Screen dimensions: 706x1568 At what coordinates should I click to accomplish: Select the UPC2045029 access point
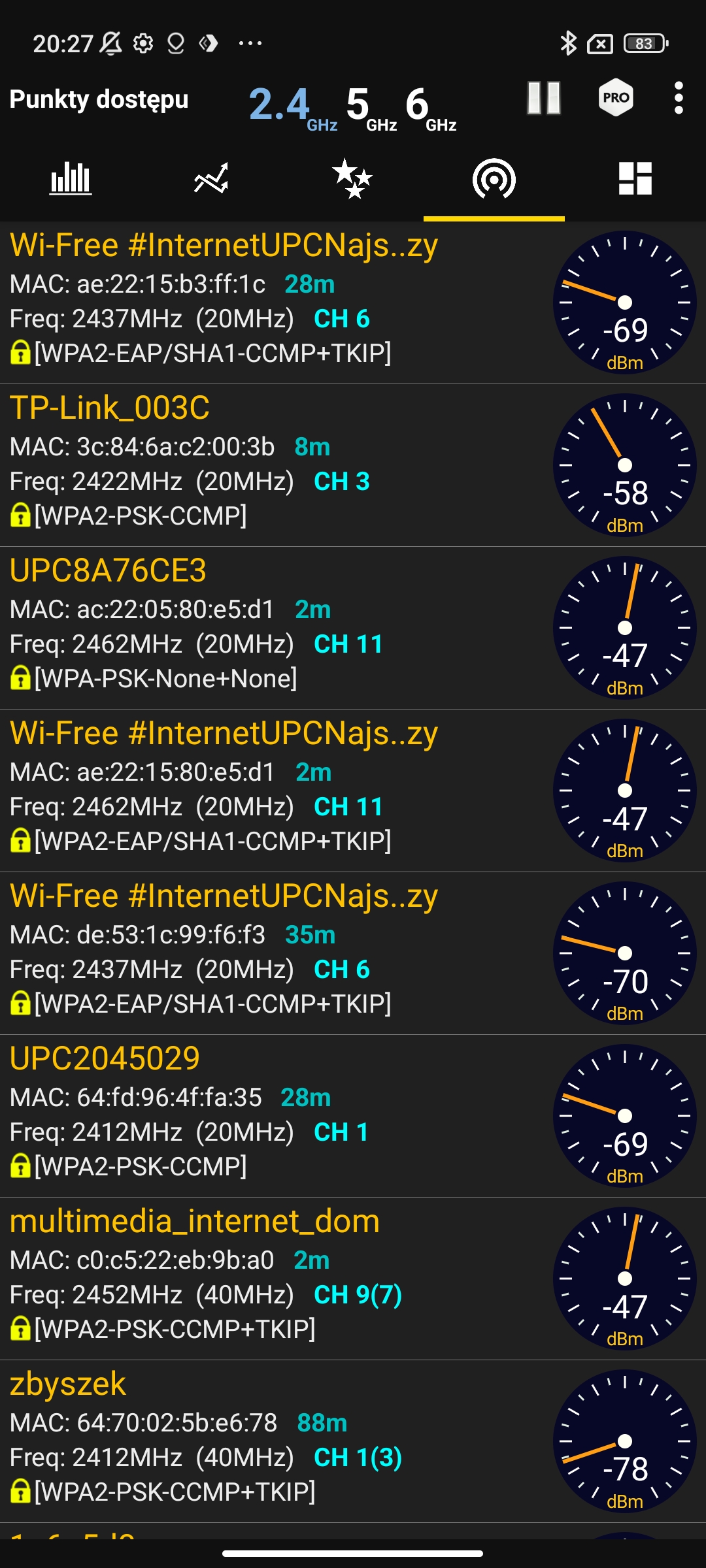click(275, 1115)
